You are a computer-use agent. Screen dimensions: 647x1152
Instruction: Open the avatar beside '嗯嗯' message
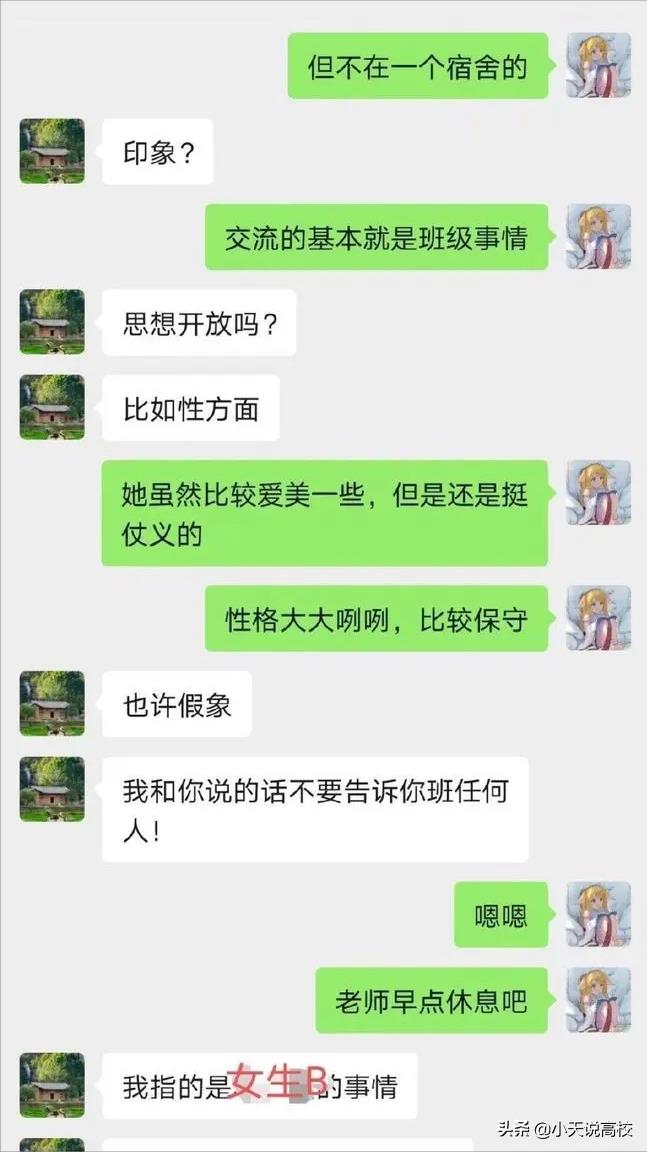tap(598, 914)
